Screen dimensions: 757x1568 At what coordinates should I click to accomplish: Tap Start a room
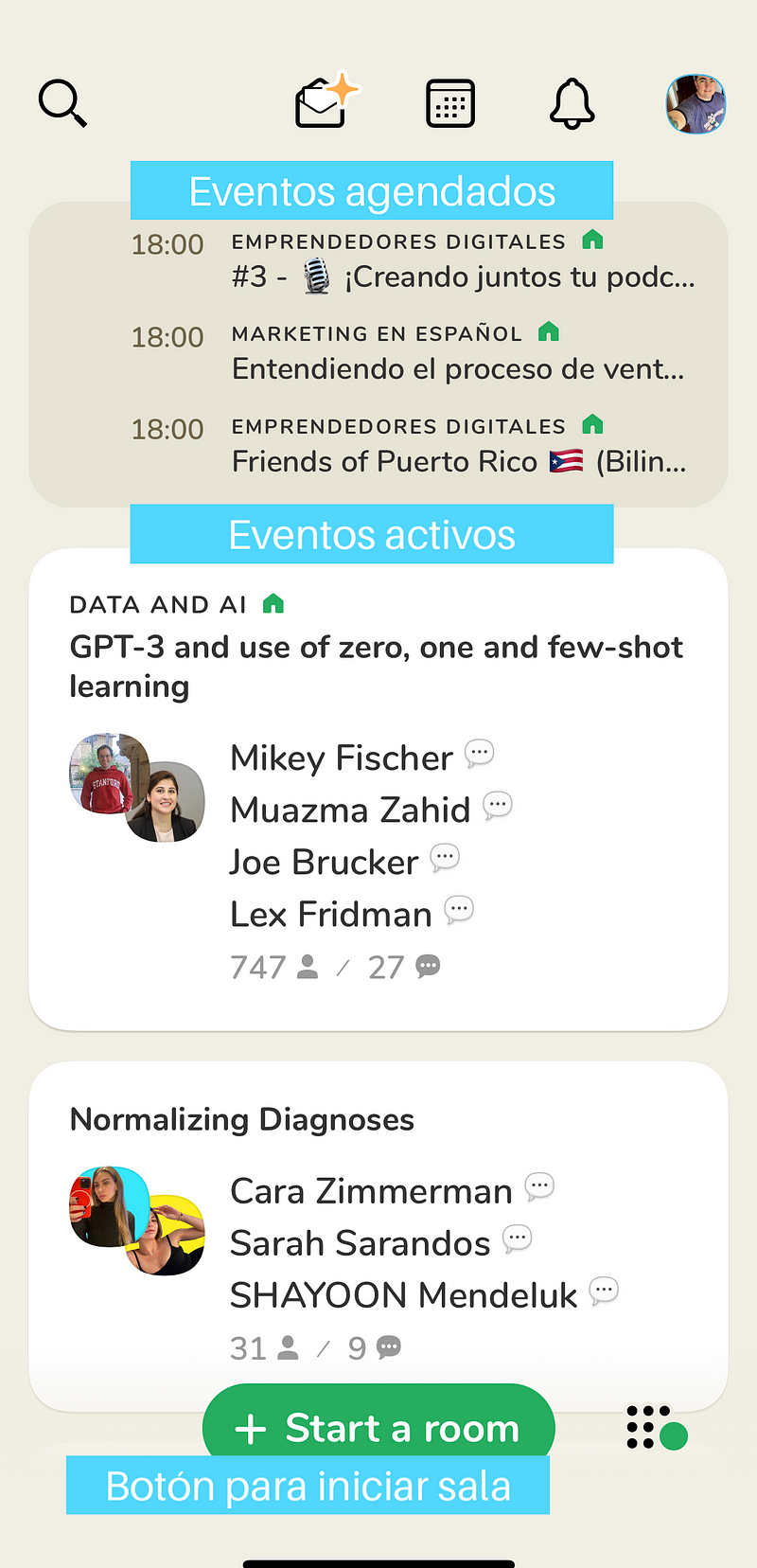click(x=378, y=1428)
